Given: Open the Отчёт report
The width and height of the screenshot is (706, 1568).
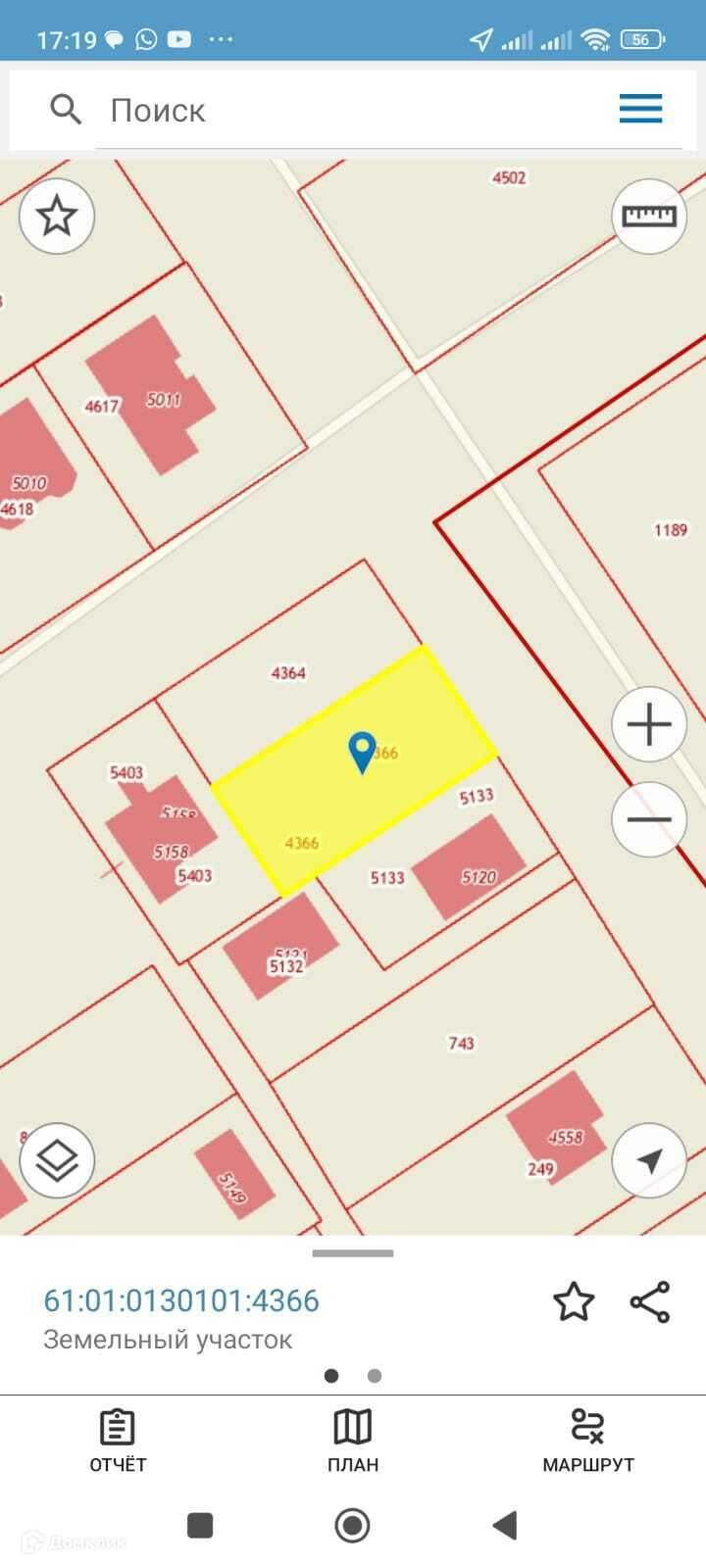Looking at the screenshot, I should [x=118, y=1441].
